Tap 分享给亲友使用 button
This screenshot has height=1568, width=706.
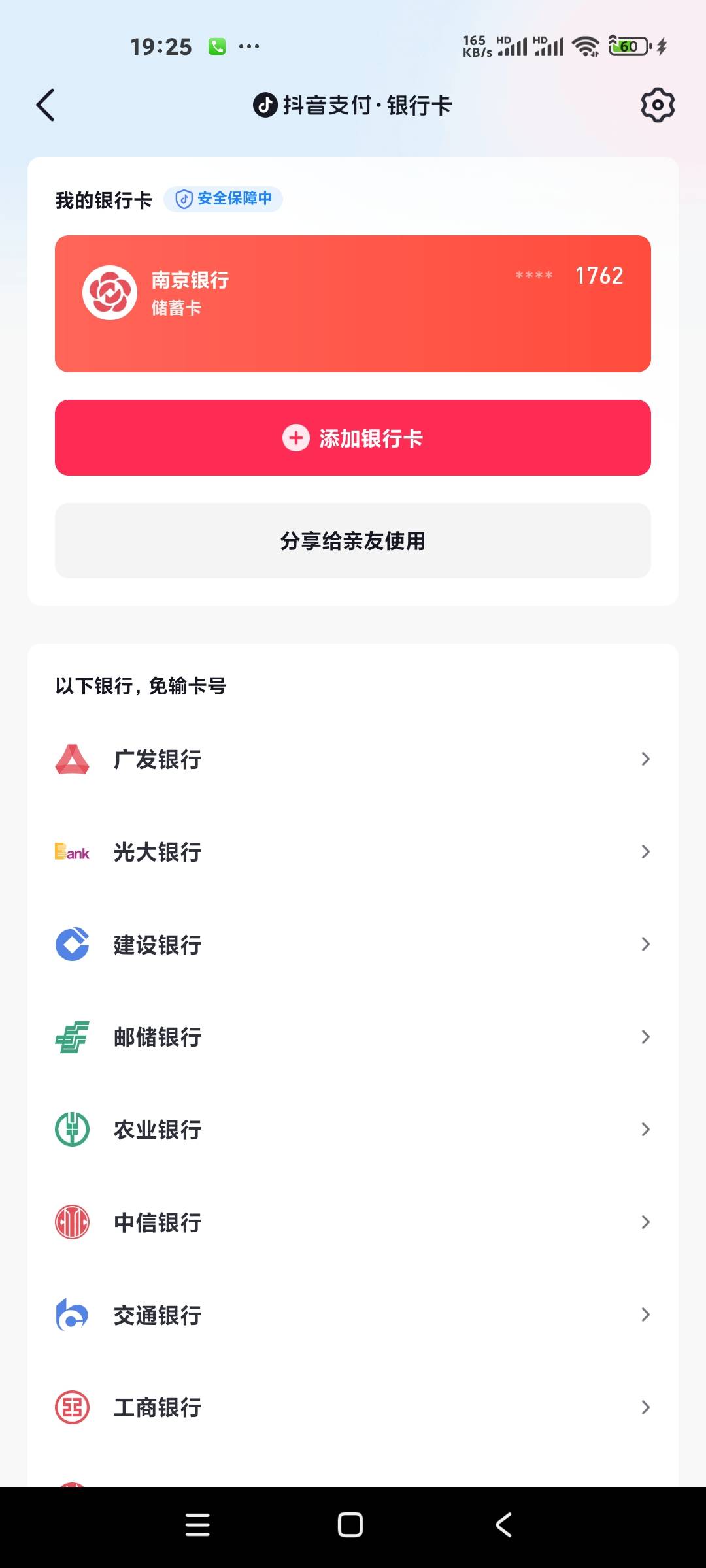(x=353, y=540)
